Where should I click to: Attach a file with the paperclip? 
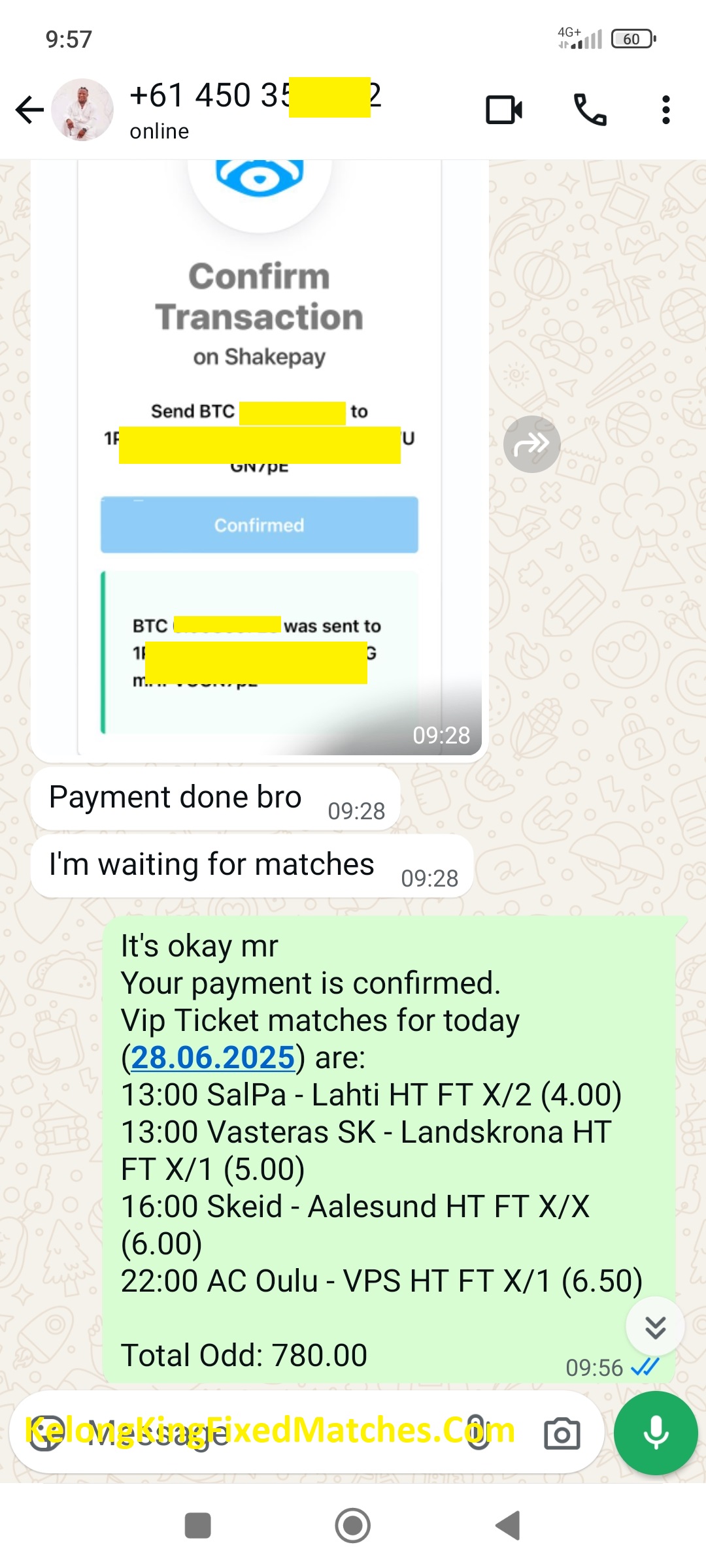(479, 1433)
